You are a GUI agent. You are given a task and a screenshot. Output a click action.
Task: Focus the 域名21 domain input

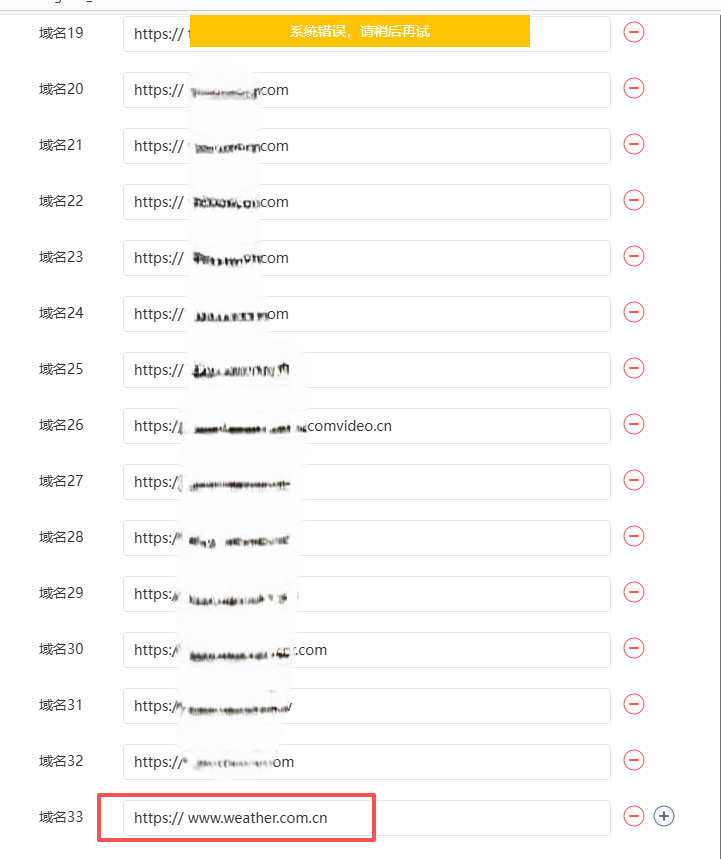pos(367,146)
